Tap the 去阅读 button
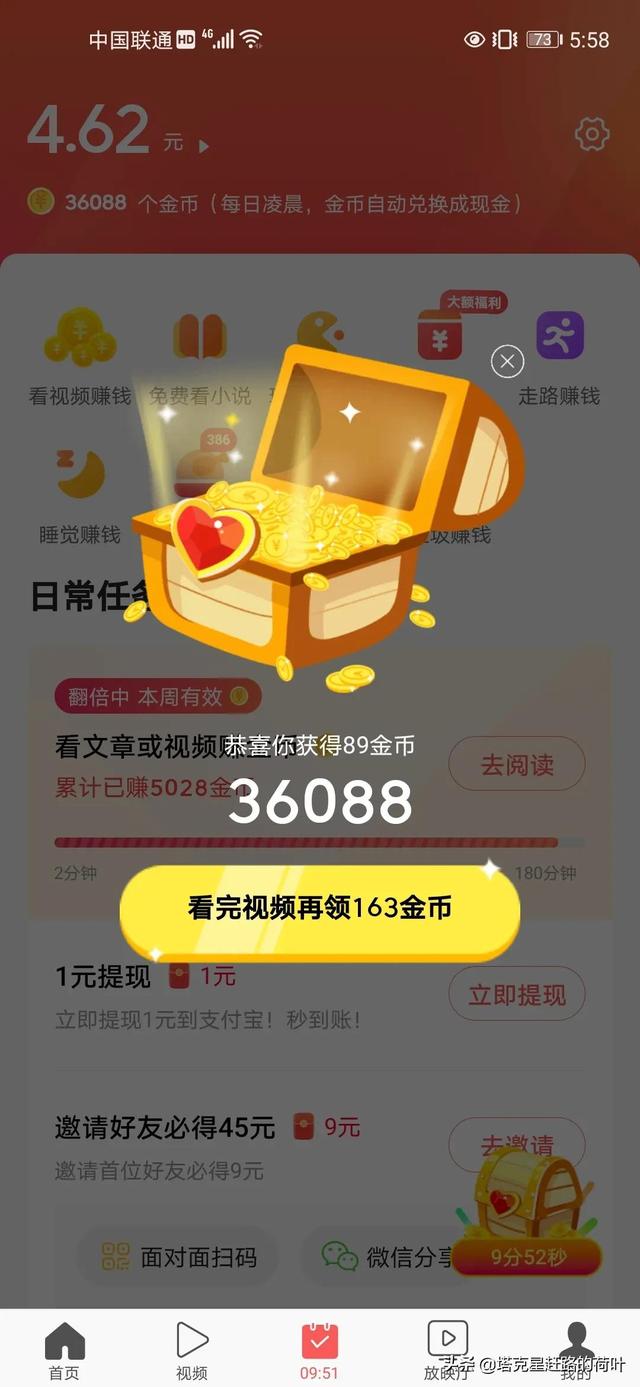 pos(517,765)
